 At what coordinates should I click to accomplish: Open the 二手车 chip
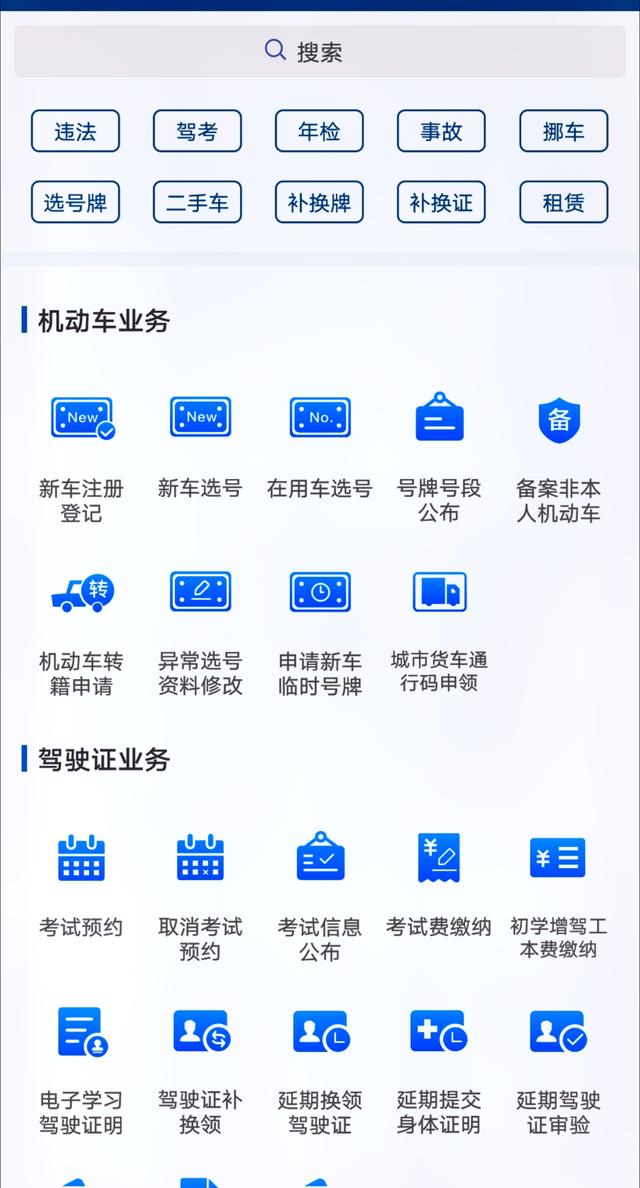tap(197, 202)
